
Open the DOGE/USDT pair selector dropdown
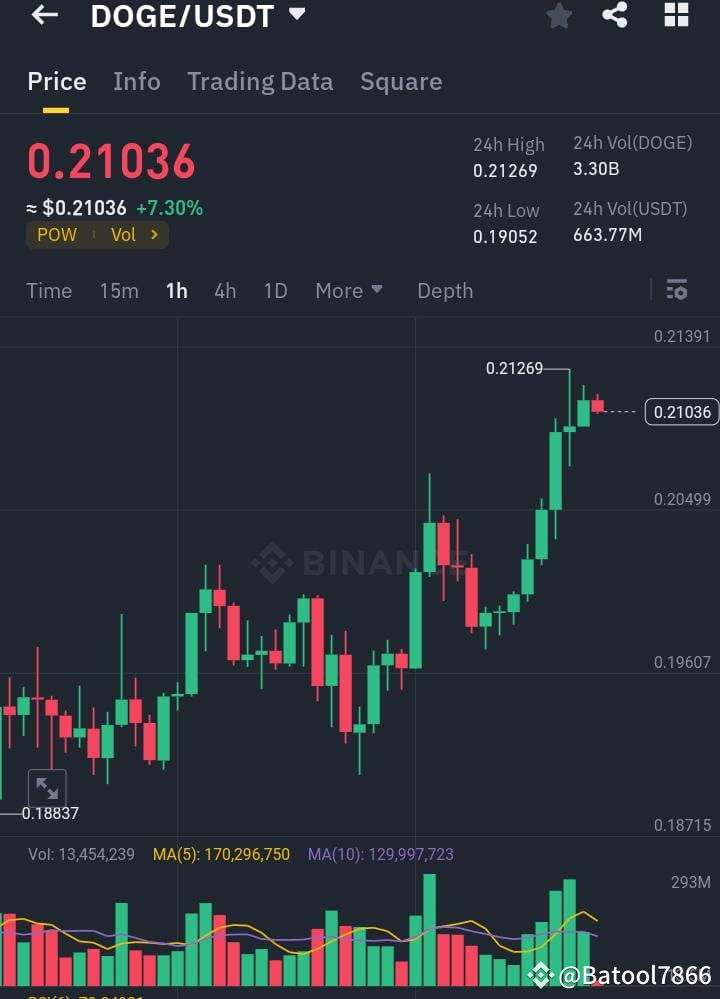[296, 15]
